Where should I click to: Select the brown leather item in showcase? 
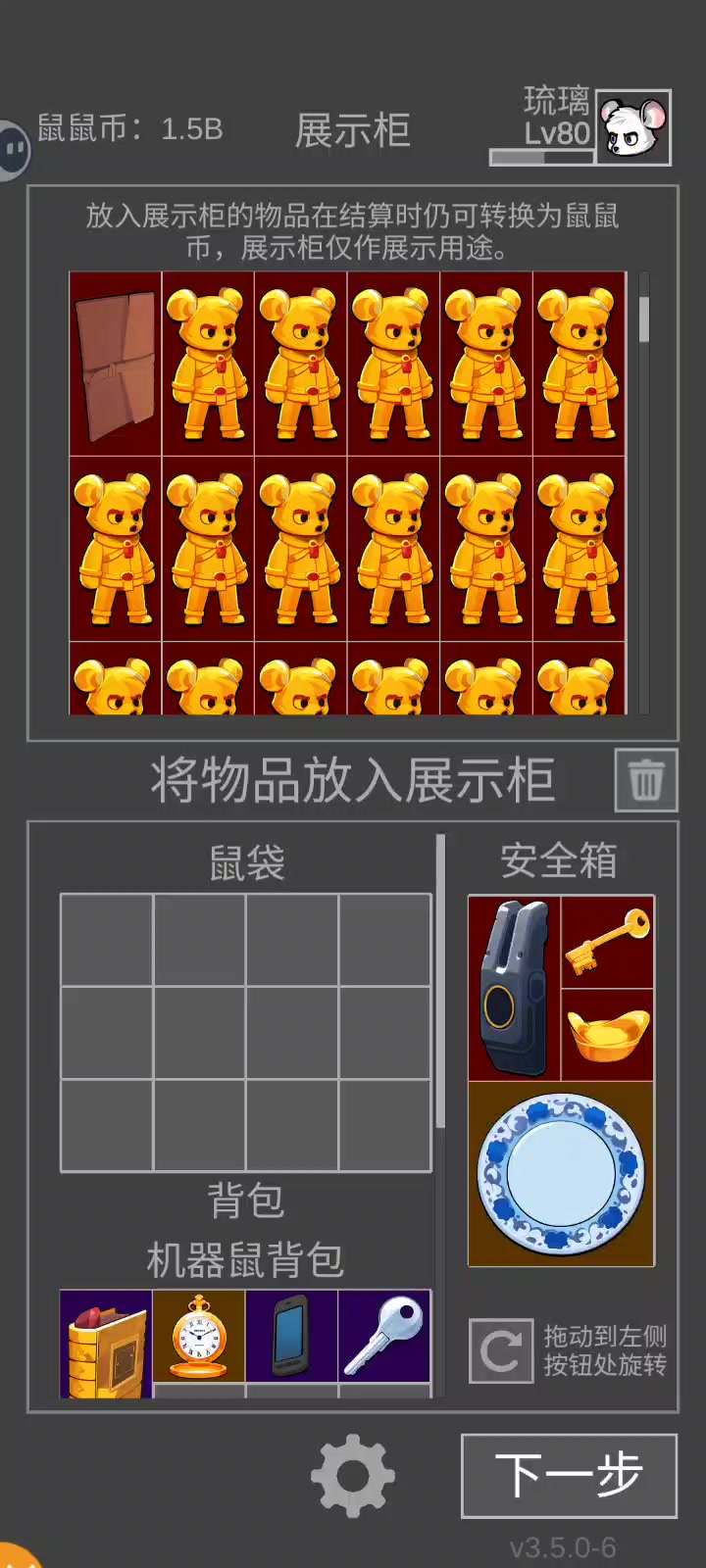coord(116,364)
